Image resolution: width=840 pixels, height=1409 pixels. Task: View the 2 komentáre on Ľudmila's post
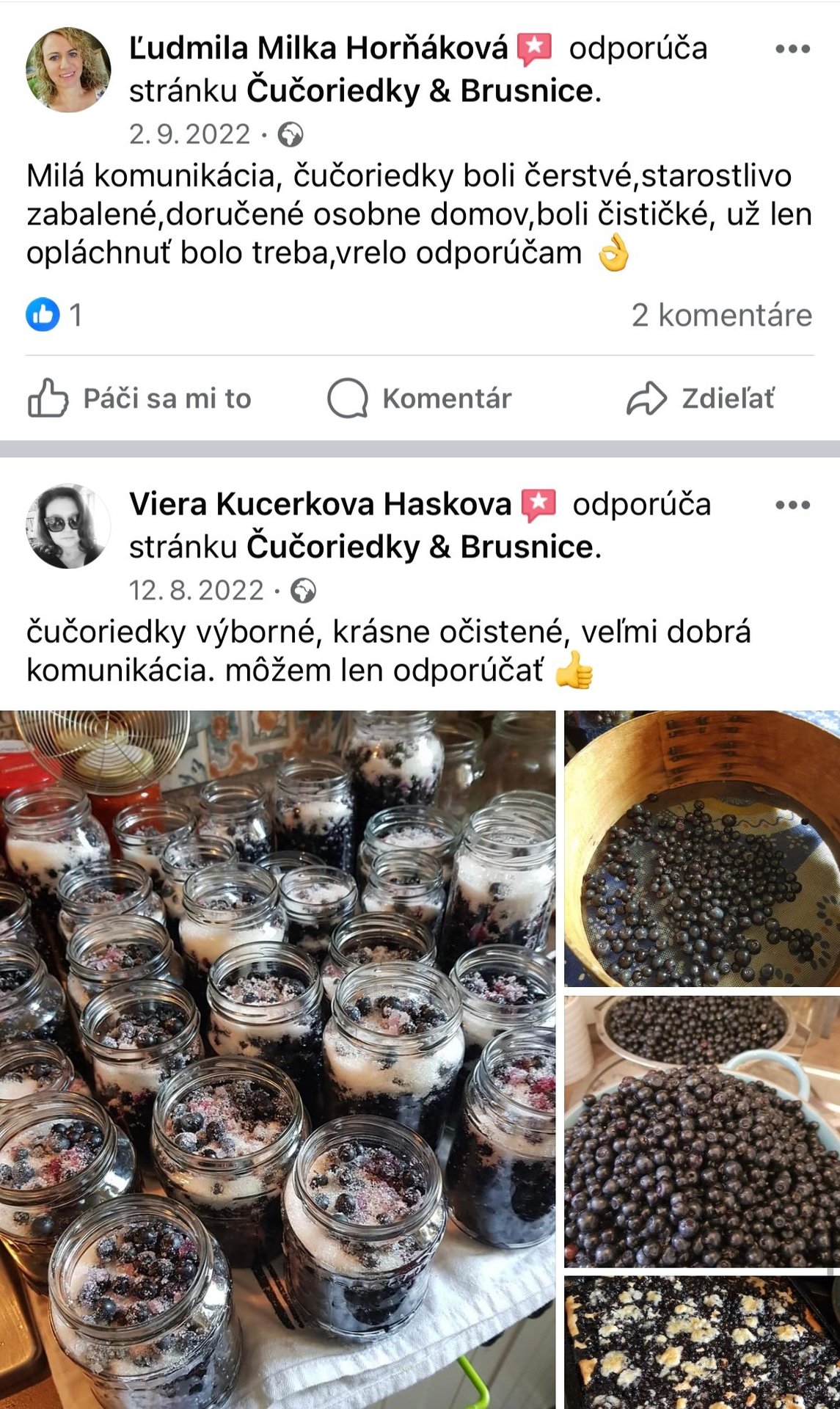(721, 316)
